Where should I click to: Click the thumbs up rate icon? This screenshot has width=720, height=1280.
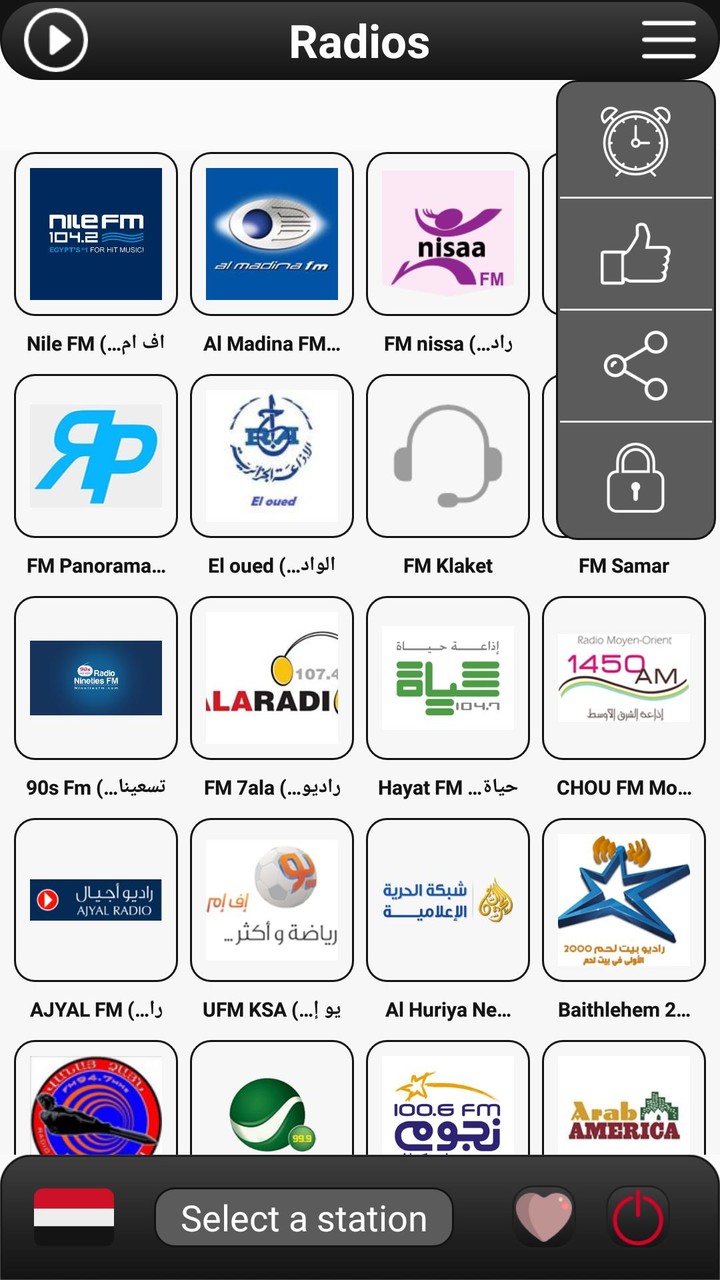point(637,253)
